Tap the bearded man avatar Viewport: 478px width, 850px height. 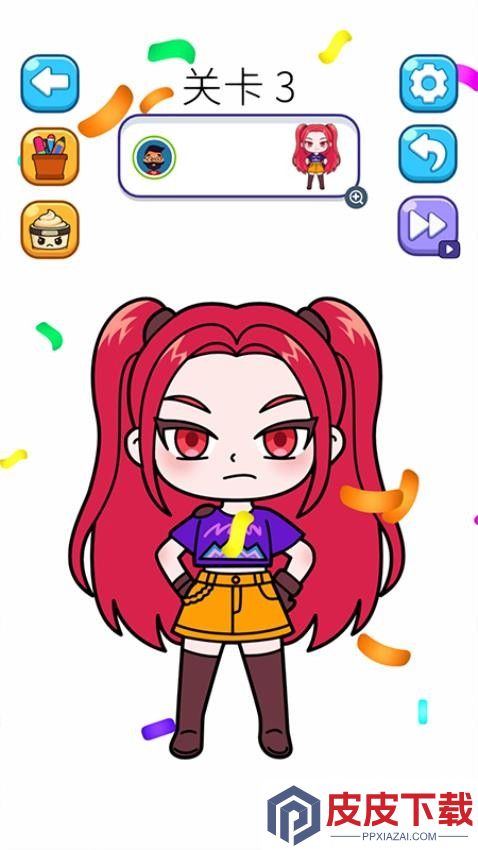click(154, 157)
